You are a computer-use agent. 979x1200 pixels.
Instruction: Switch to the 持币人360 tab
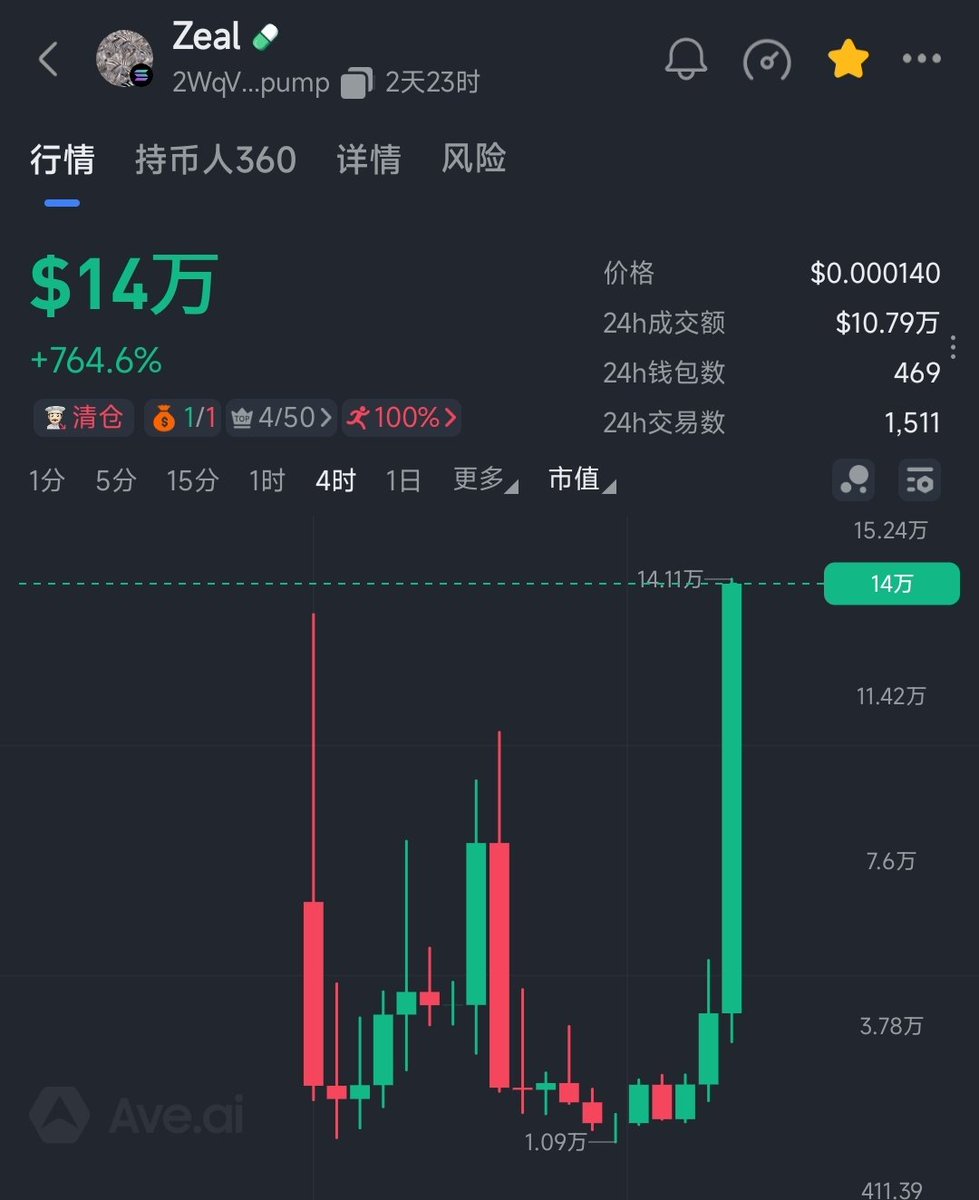click(215, 160)
